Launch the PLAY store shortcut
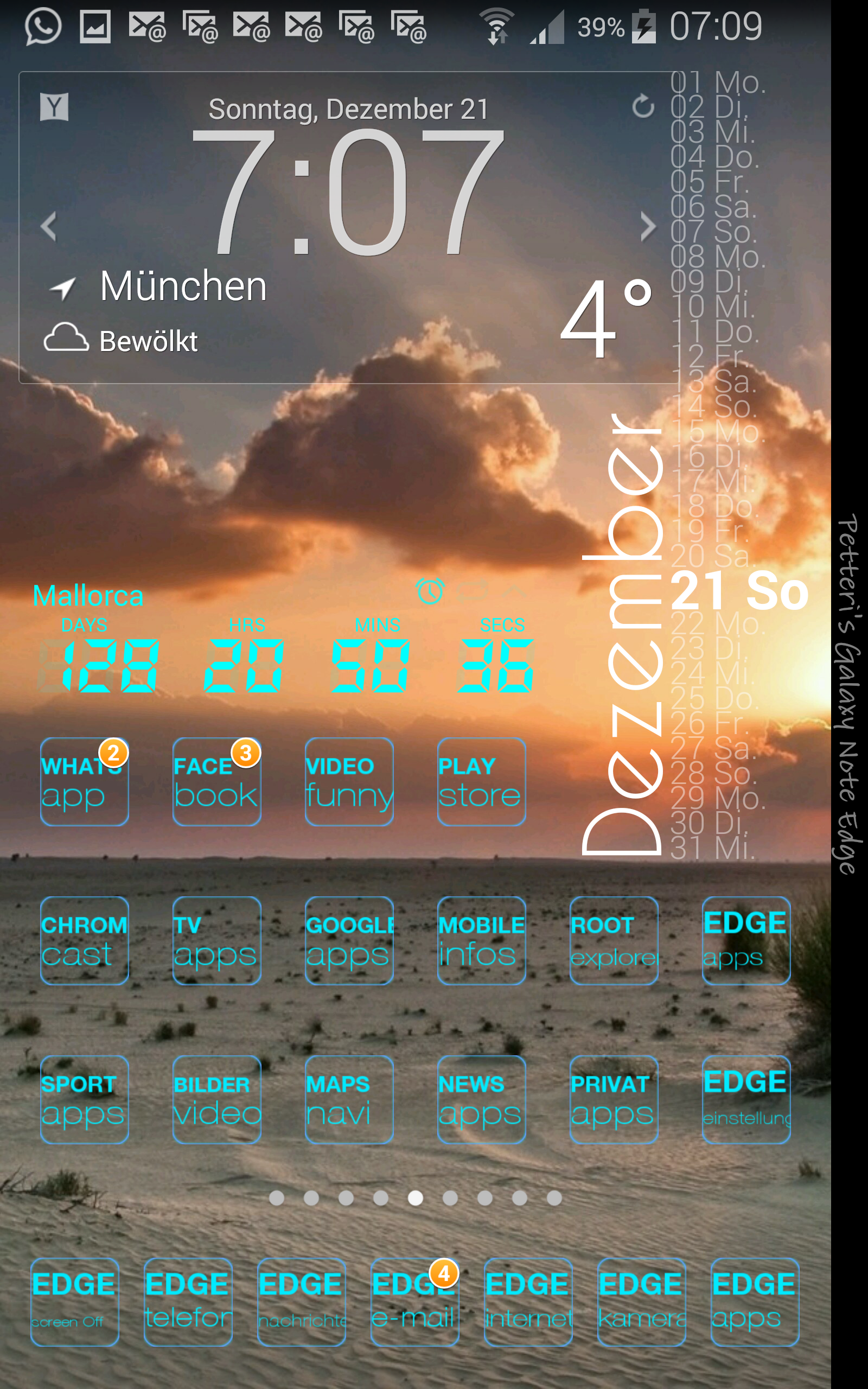This screenshot has height=1389, width=868. coord(482,782)
